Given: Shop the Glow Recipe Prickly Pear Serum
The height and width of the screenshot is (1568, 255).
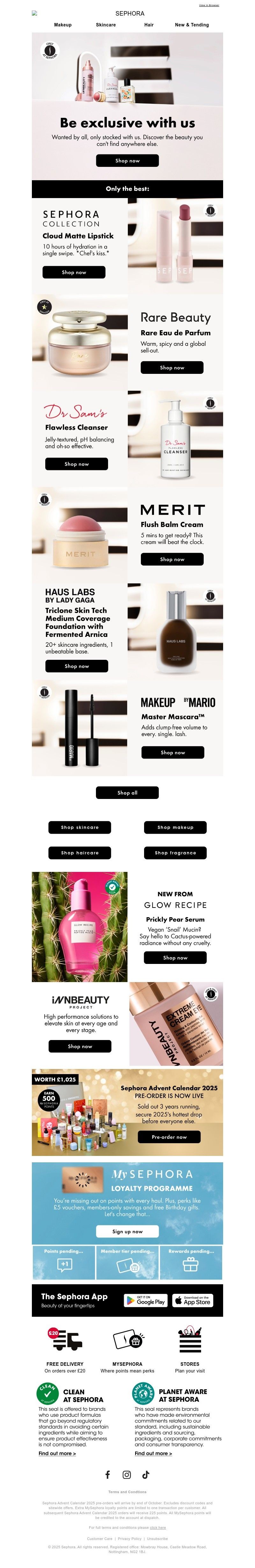Looking at the screenshot, I should [175, 958].
